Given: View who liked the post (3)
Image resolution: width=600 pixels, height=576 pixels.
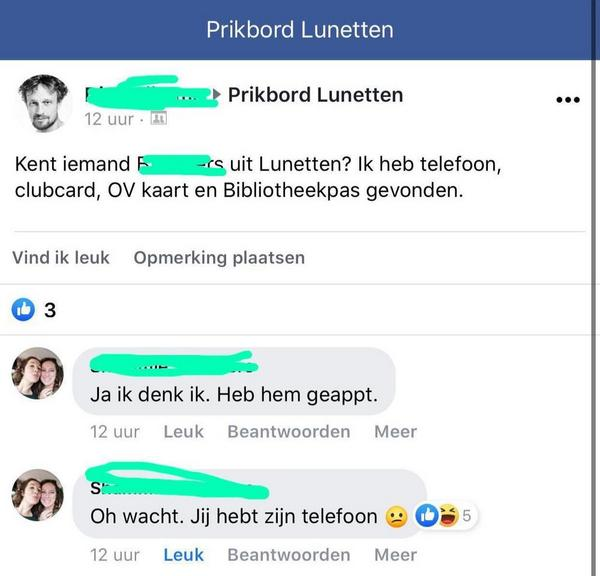Looking at the screenshot, I should coord(34,310).
